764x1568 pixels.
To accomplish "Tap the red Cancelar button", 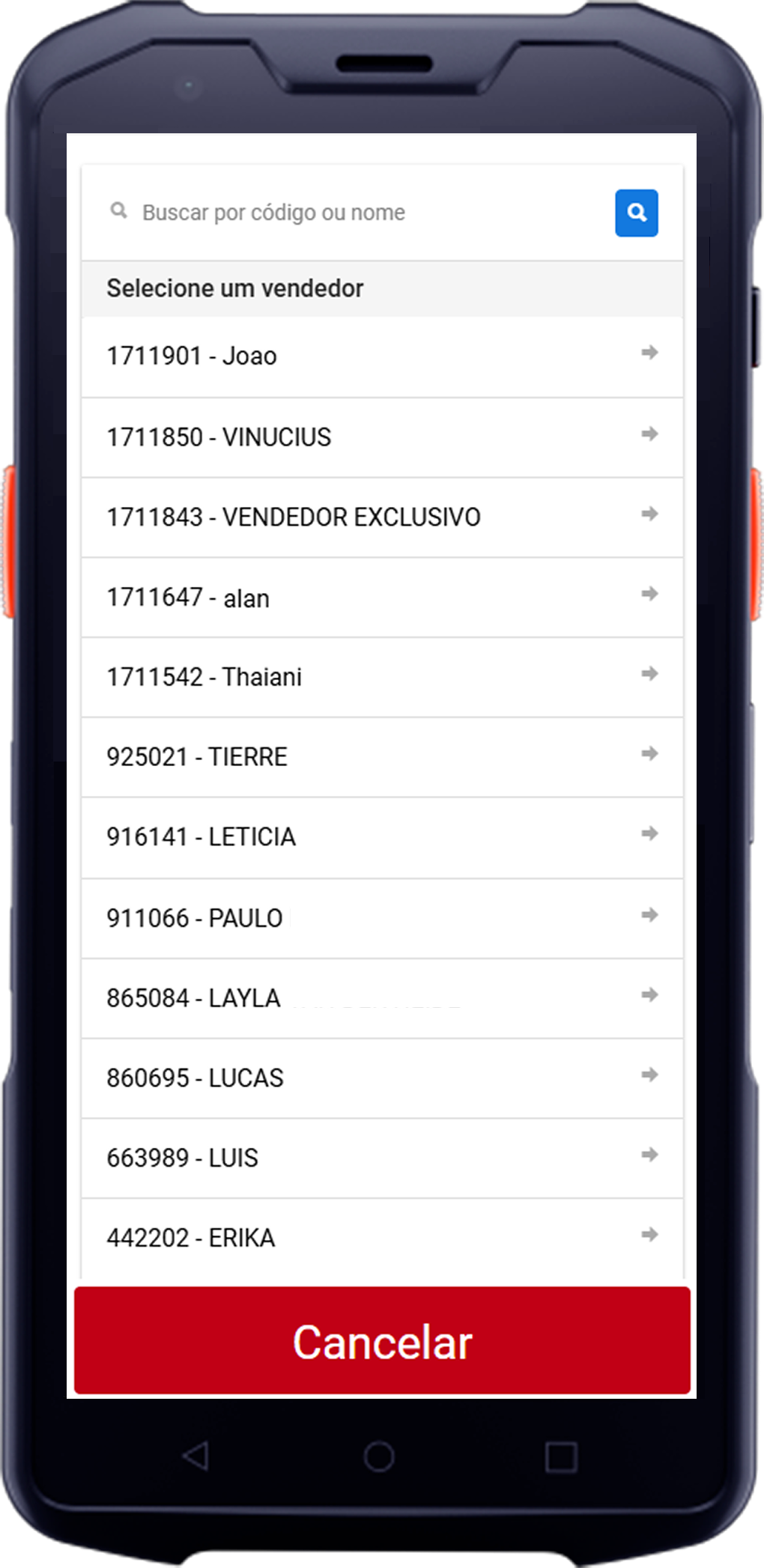I will (x=382, y=1341).
